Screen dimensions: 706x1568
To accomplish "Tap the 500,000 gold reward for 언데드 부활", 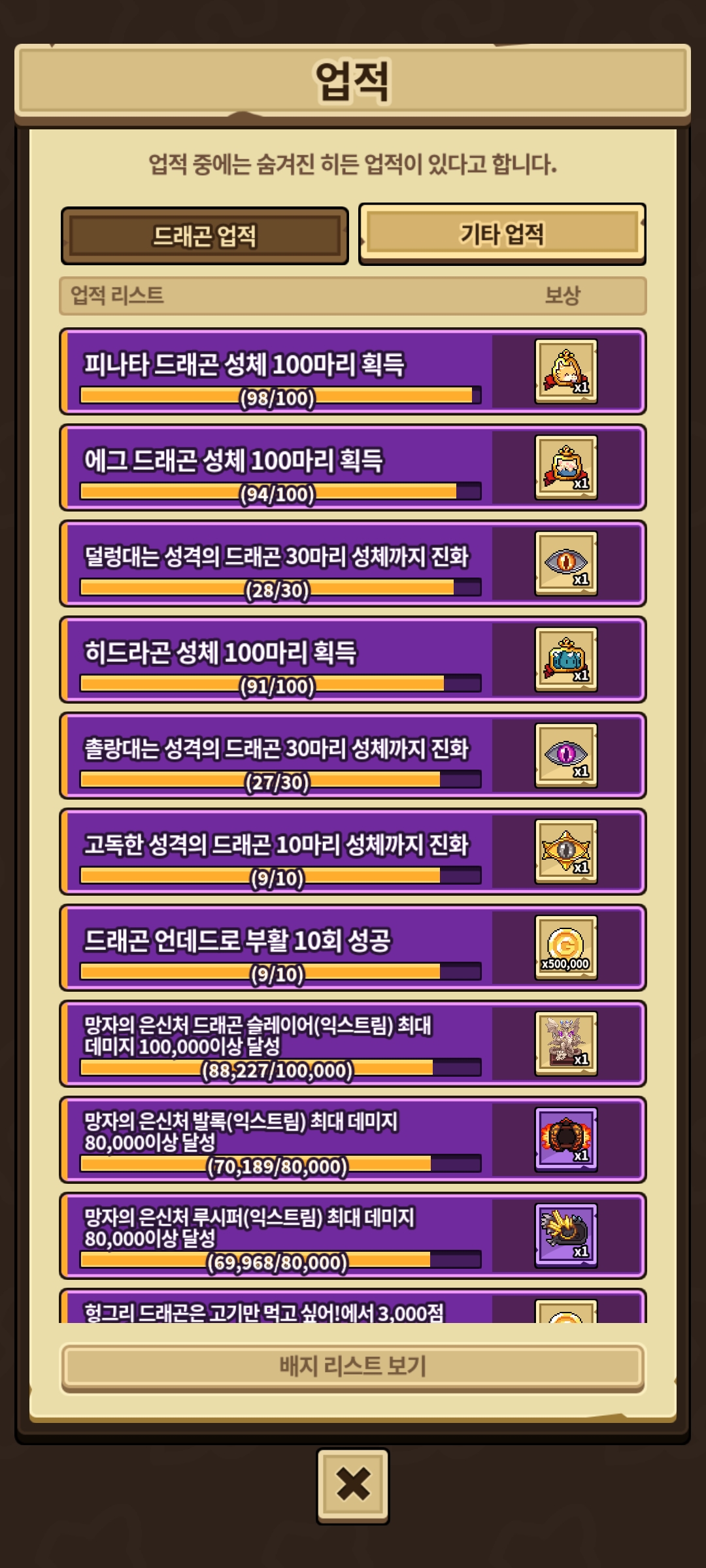I will point(566,947).
